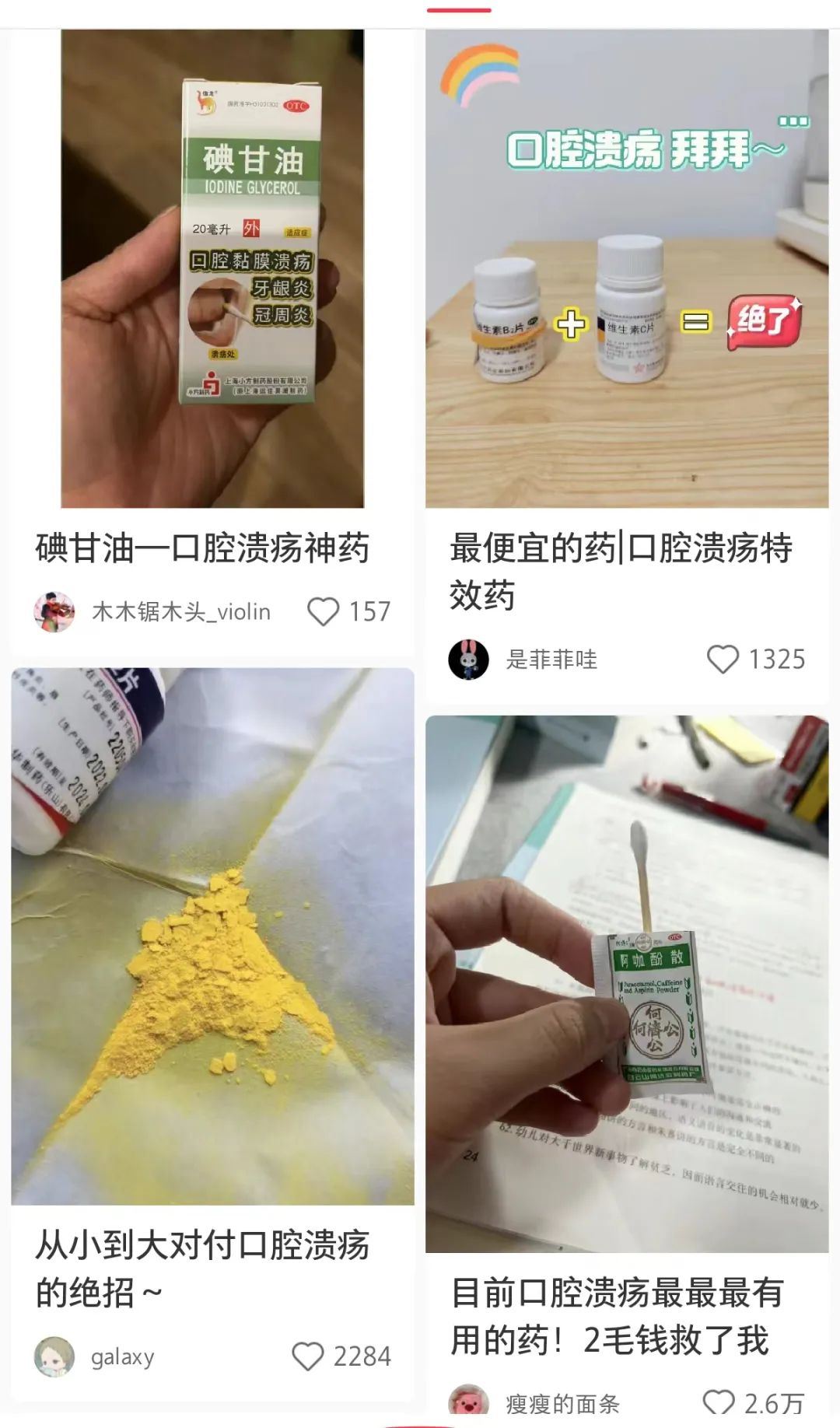This screenshot has height=1428, width=840.
Task: View 木木锯木头_violin's profile avatar
Action: [54, 612]
